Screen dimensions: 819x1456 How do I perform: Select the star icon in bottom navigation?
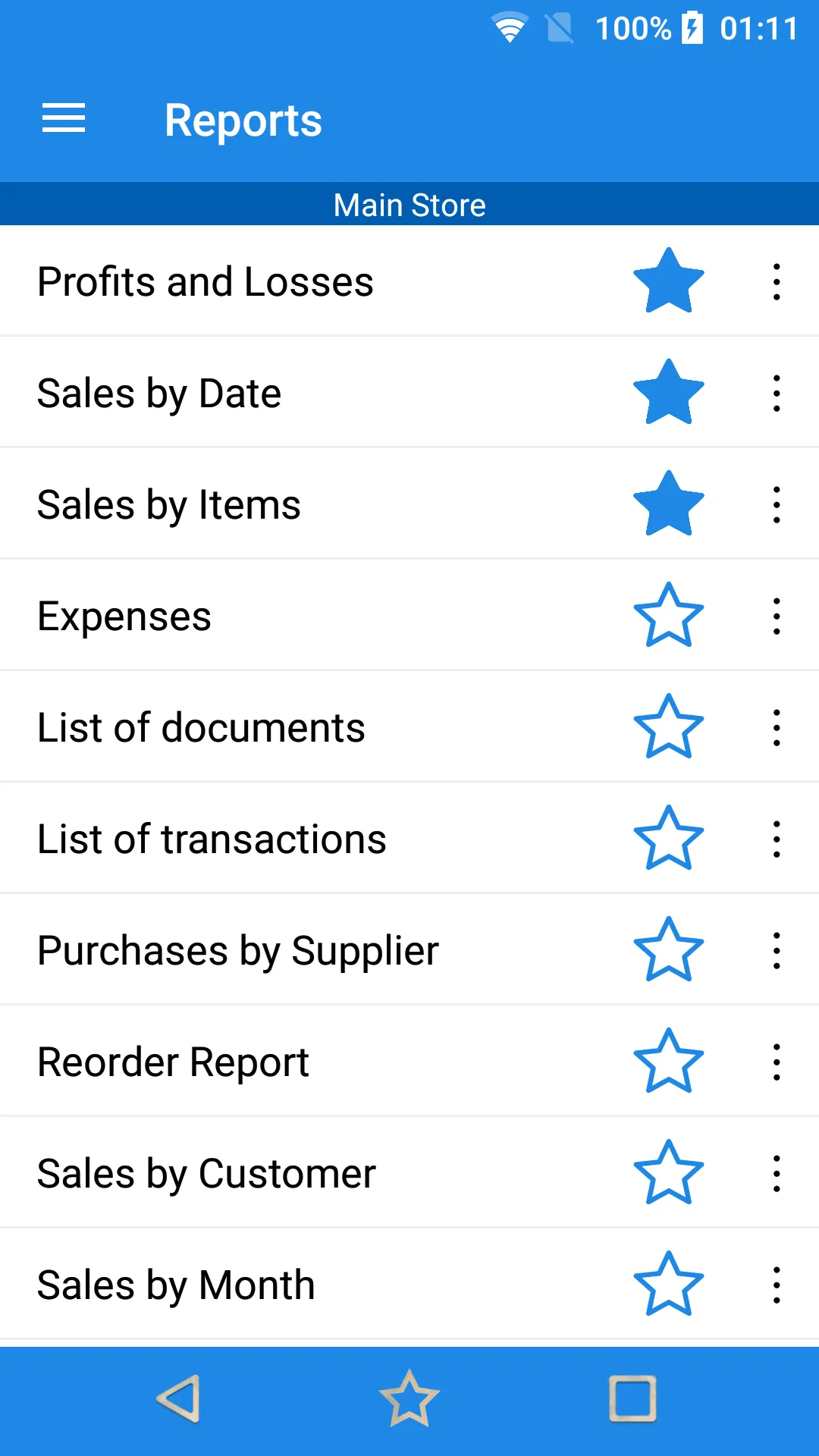coord(409,1399)
